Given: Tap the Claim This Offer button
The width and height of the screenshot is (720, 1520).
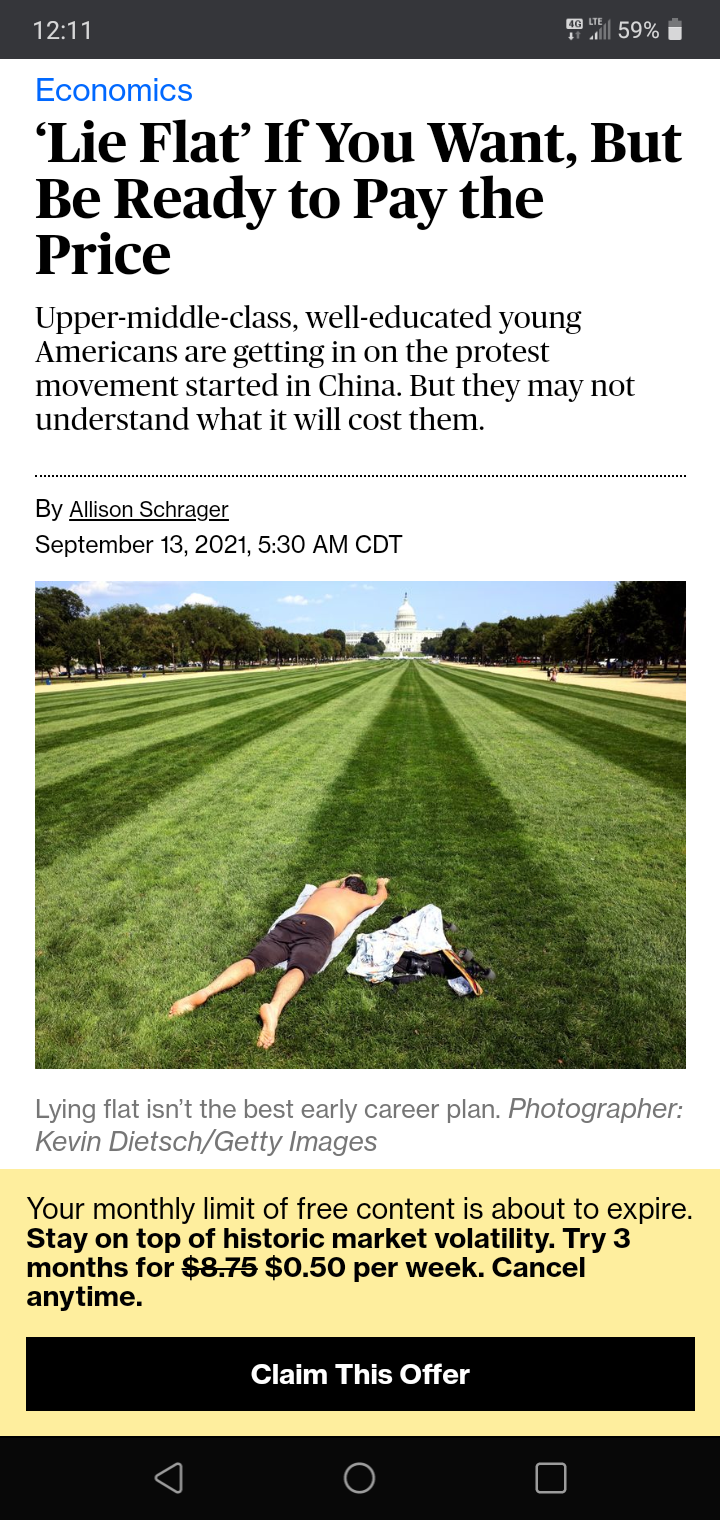Looking at the screenshot, I should (x=360, y=1374).
